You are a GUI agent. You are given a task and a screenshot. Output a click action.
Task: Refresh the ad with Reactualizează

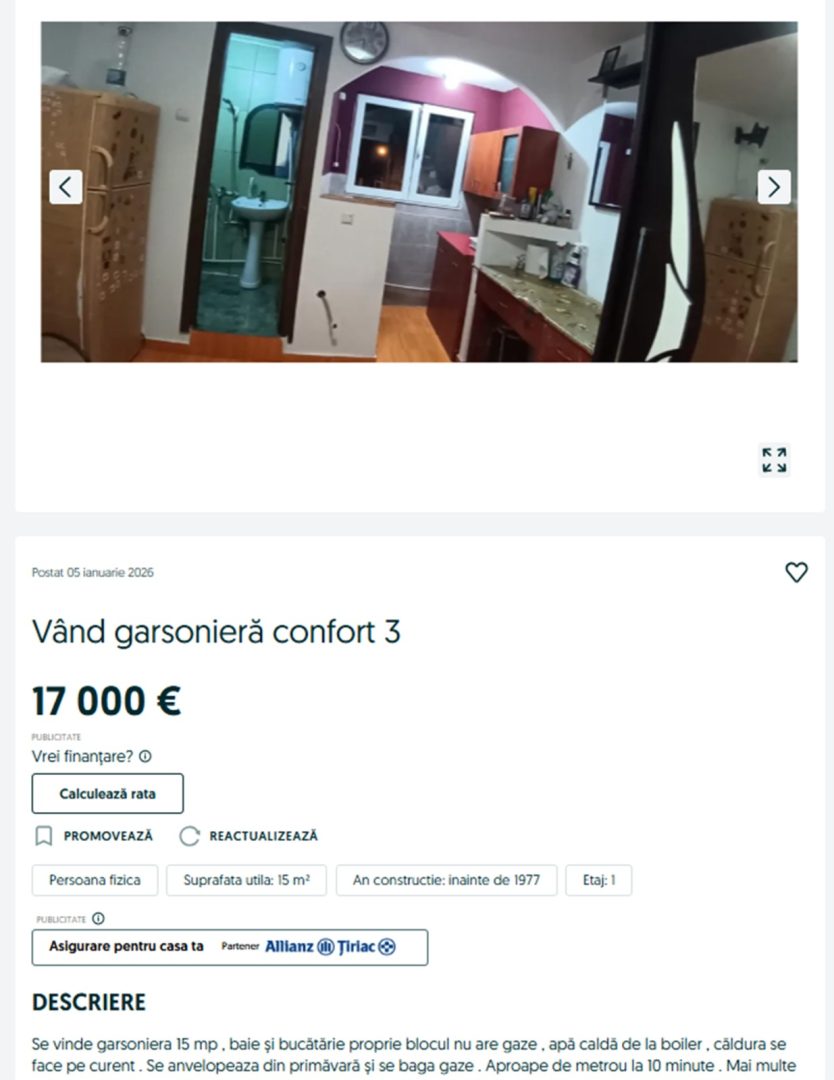coord(249,836)
